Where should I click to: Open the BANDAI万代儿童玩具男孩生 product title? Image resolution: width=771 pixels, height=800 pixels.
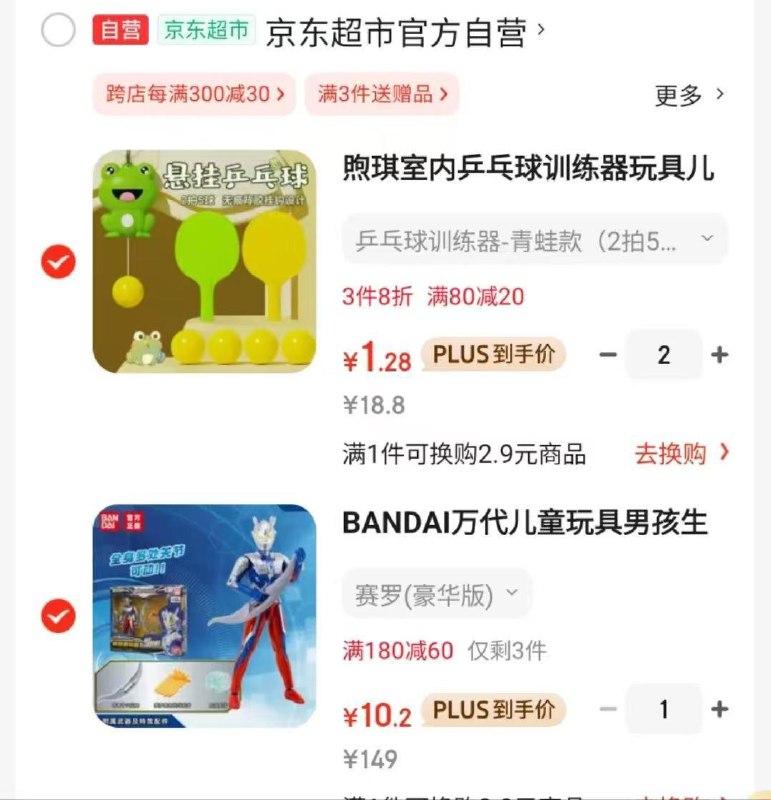pyautogui.click(x=525, y=522)
